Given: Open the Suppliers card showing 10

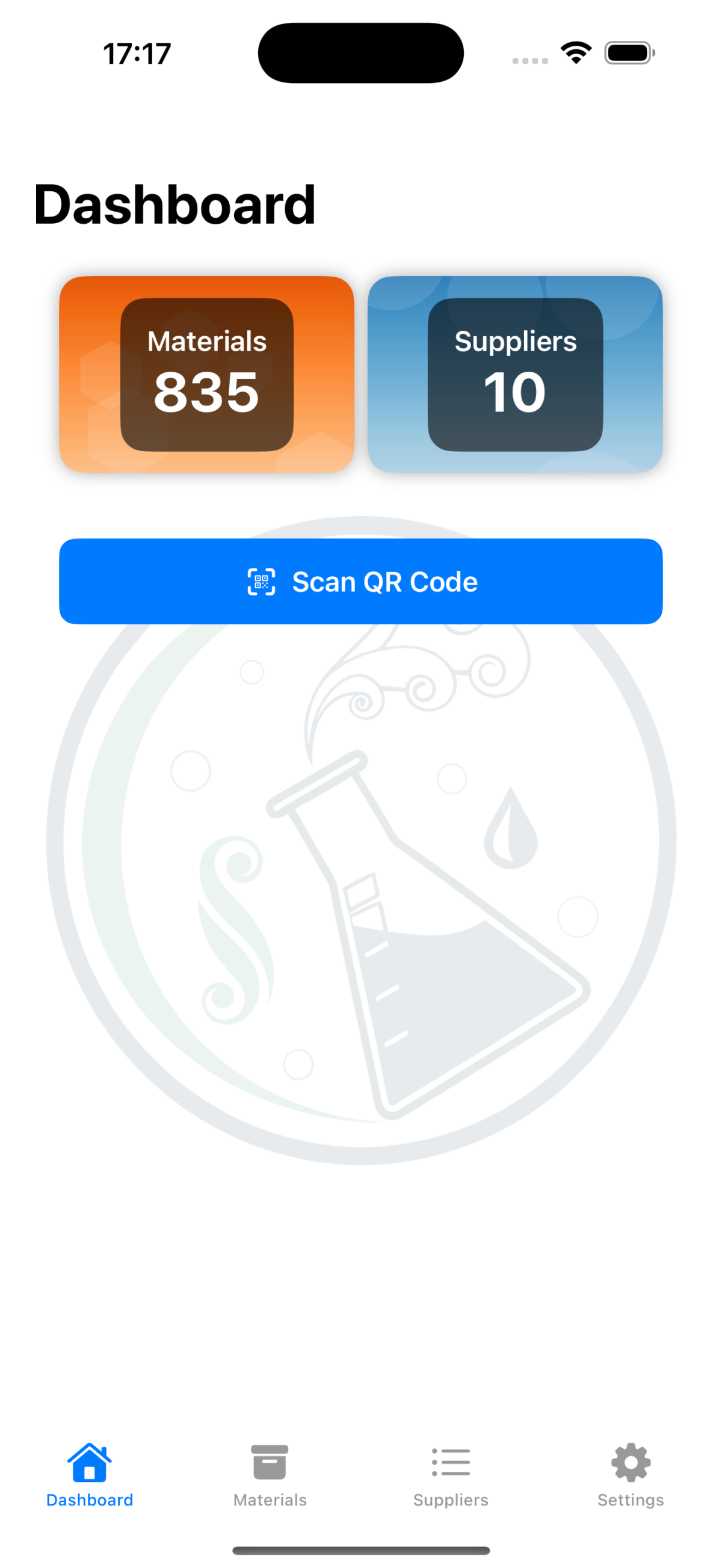Looking at the screenshot, I should (515, 374).
